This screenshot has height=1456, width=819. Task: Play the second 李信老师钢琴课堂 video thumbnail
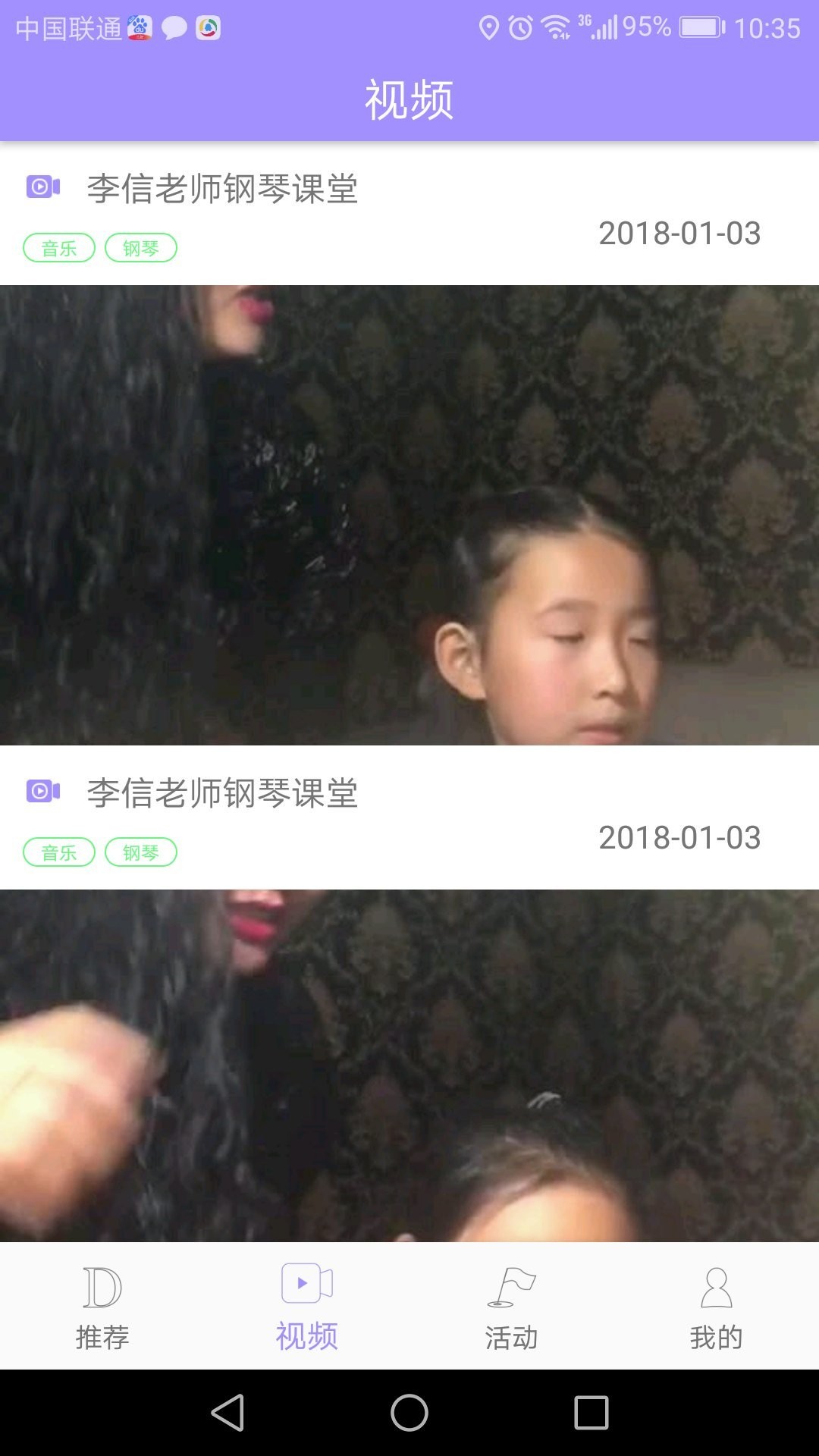click(x=409, y=1065)
